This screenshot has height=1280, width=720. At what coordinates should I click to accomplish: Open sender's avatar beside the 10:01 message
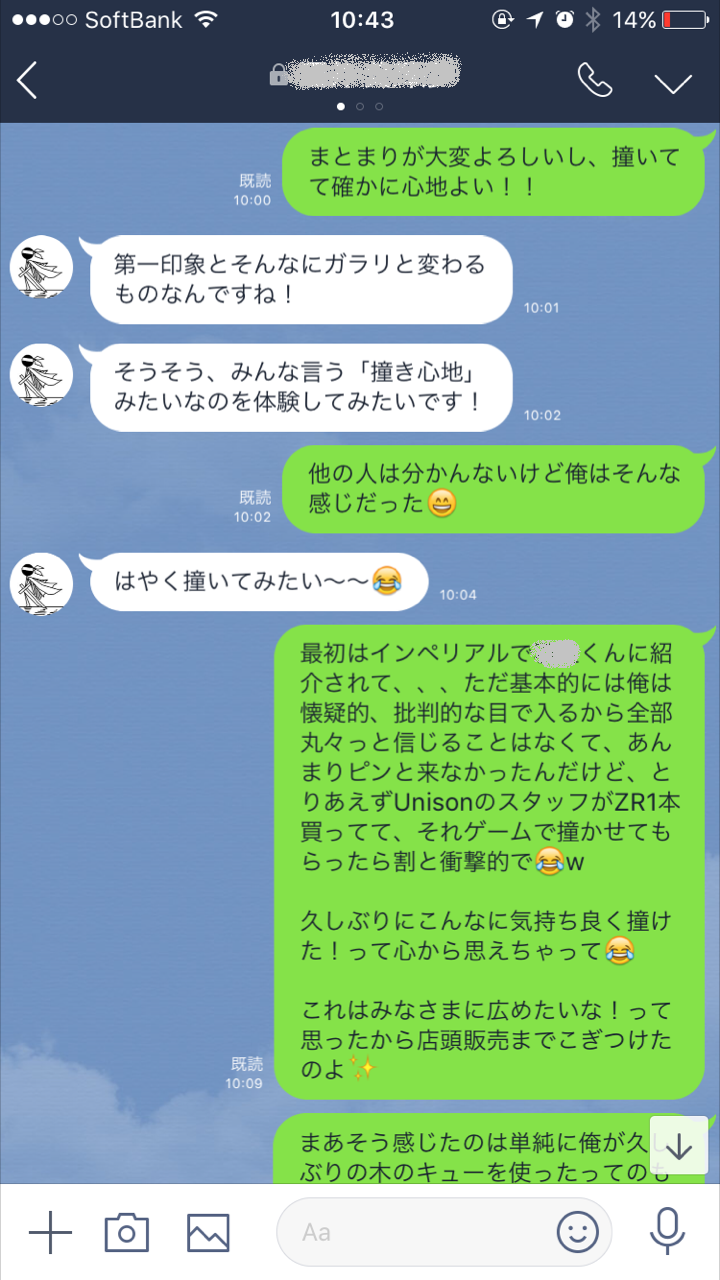tap(42, 268)
